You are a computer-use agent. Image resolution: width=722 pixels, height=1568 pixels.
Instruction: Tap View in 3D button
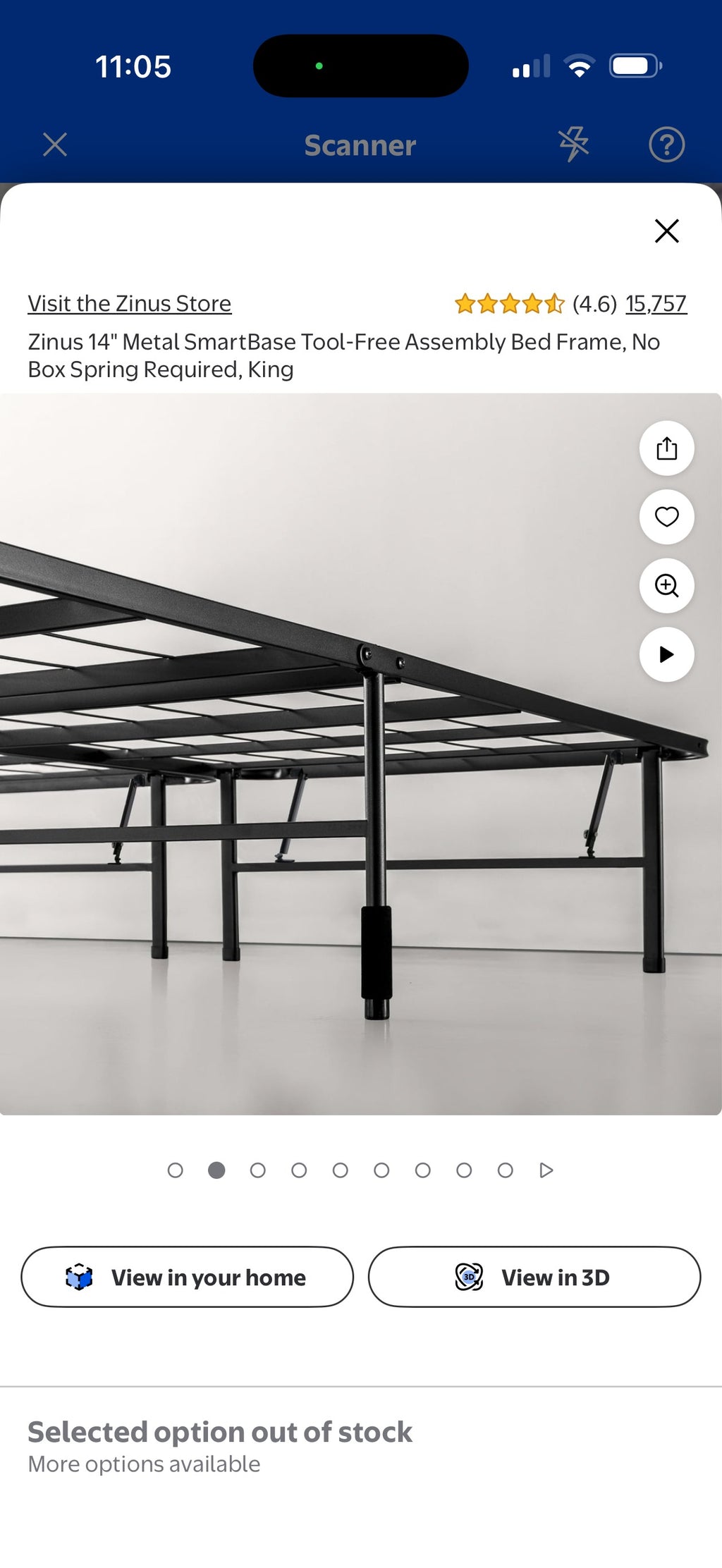point(534,1277)
